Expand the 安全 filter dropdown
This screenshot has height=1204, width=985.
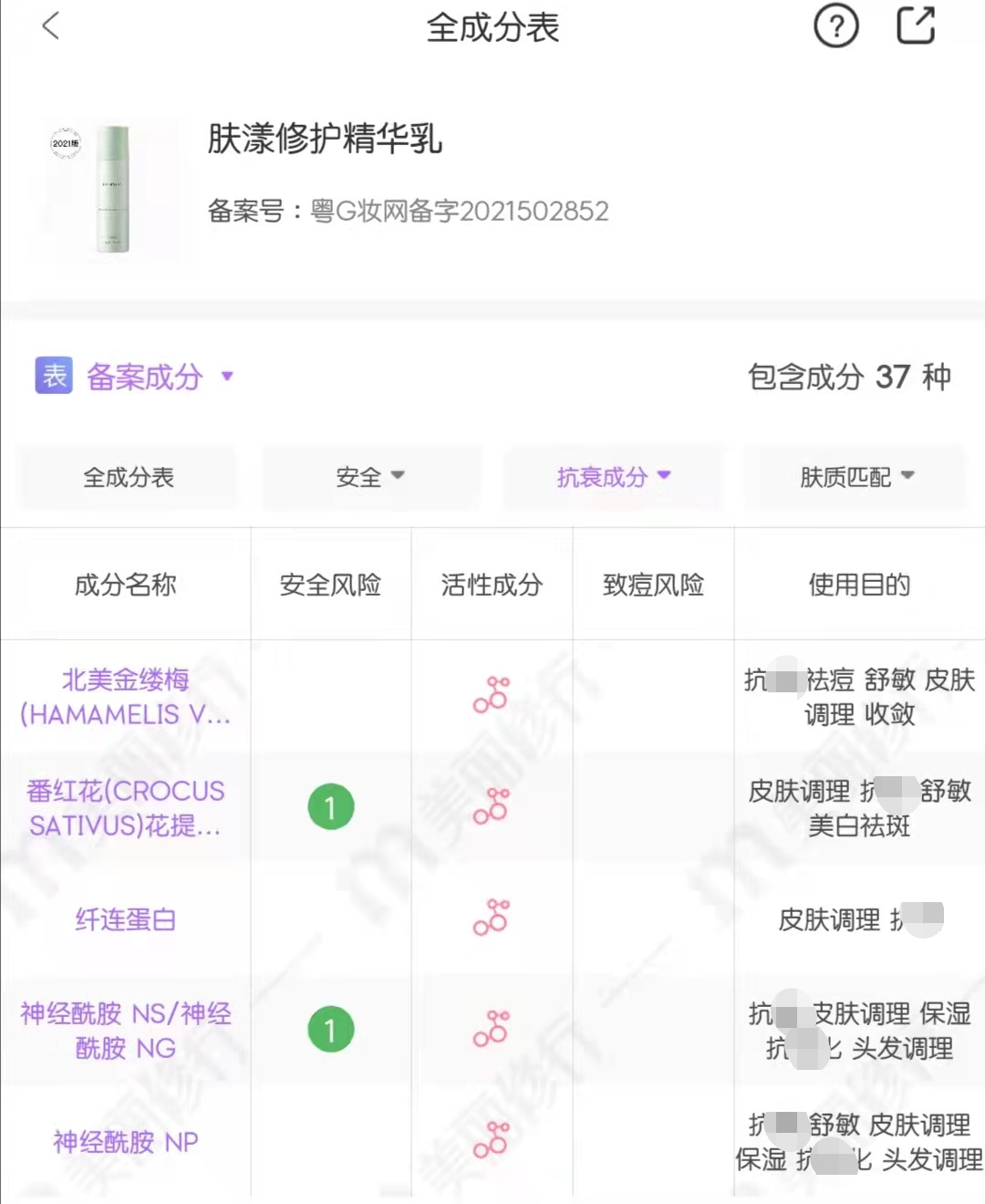[x=370, y=476]
